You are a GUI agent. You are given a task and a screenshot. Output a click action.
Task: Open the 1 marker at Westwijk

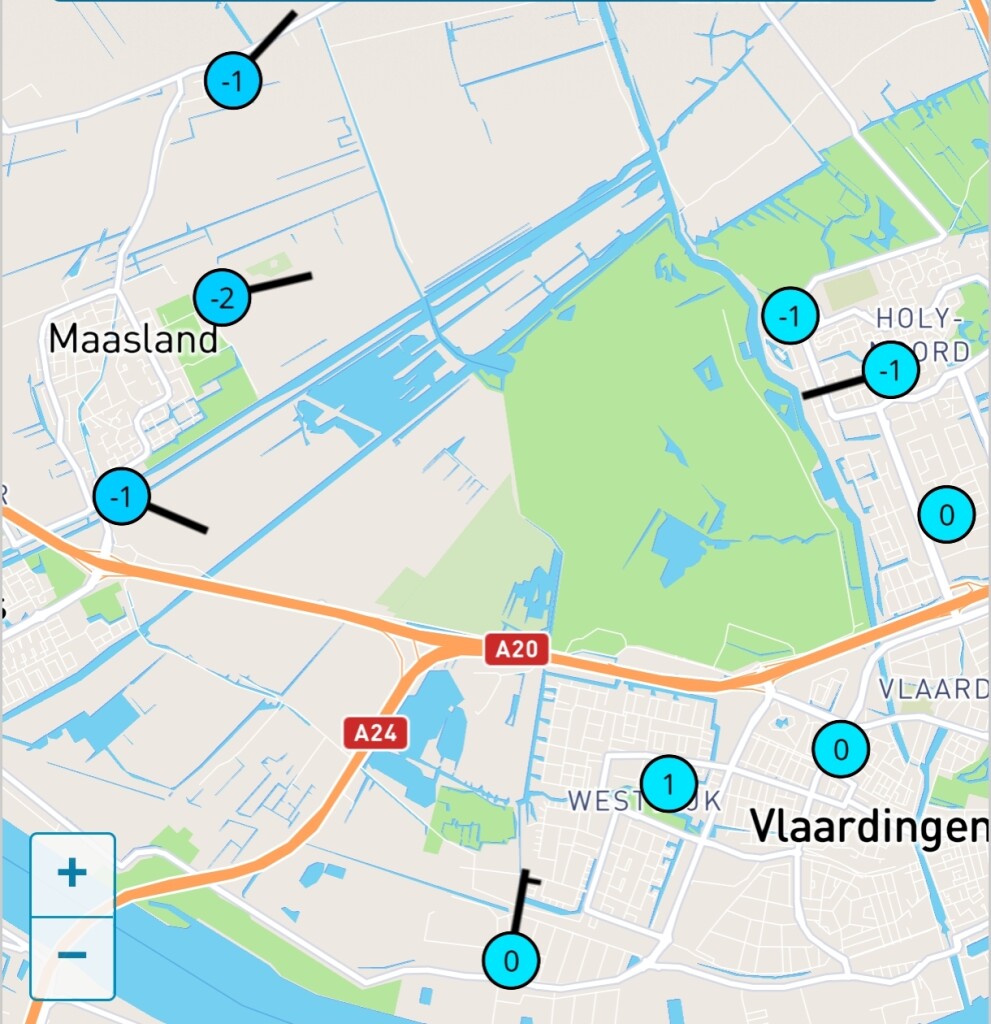[668, 784]
